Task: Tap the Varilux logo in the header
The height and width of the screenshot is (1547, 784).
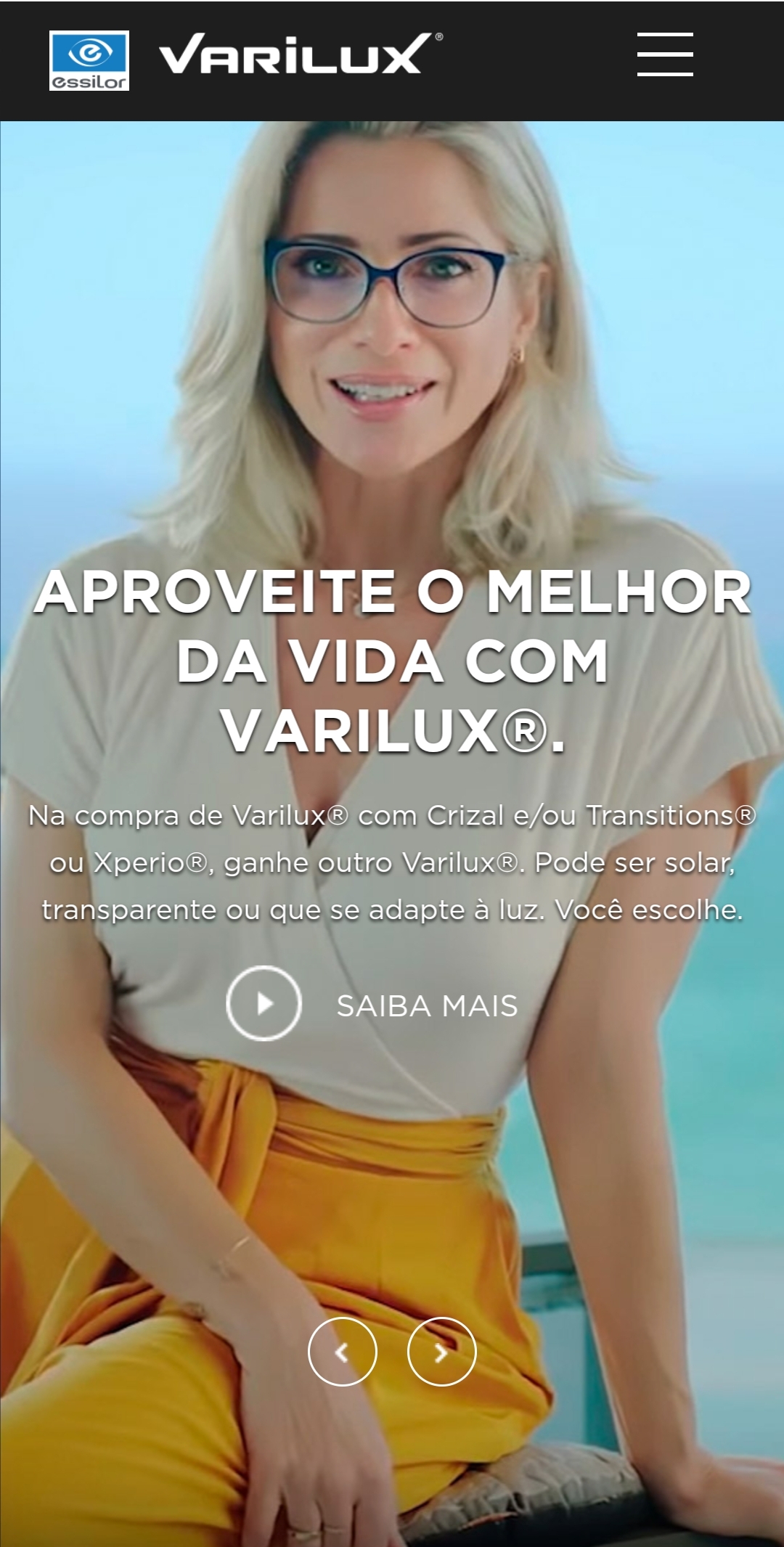Action: tap(299, 54)
